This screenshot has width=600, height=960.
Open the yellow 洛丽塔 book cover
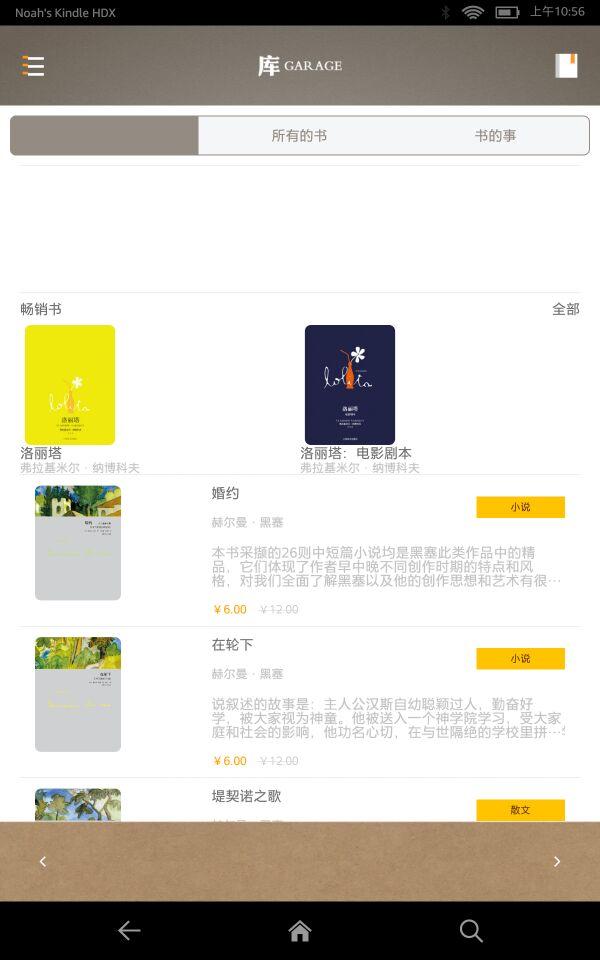tap(70, 385)
